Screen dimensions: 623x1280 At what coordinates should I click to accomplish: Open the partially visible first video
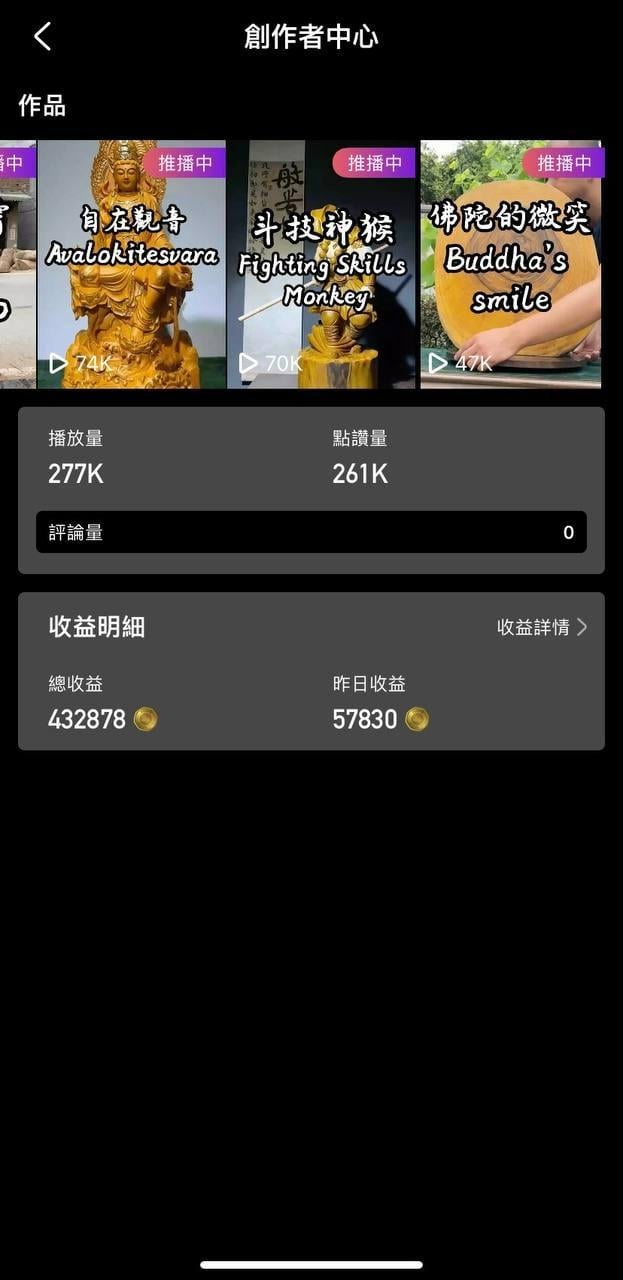tap(16, 265)
